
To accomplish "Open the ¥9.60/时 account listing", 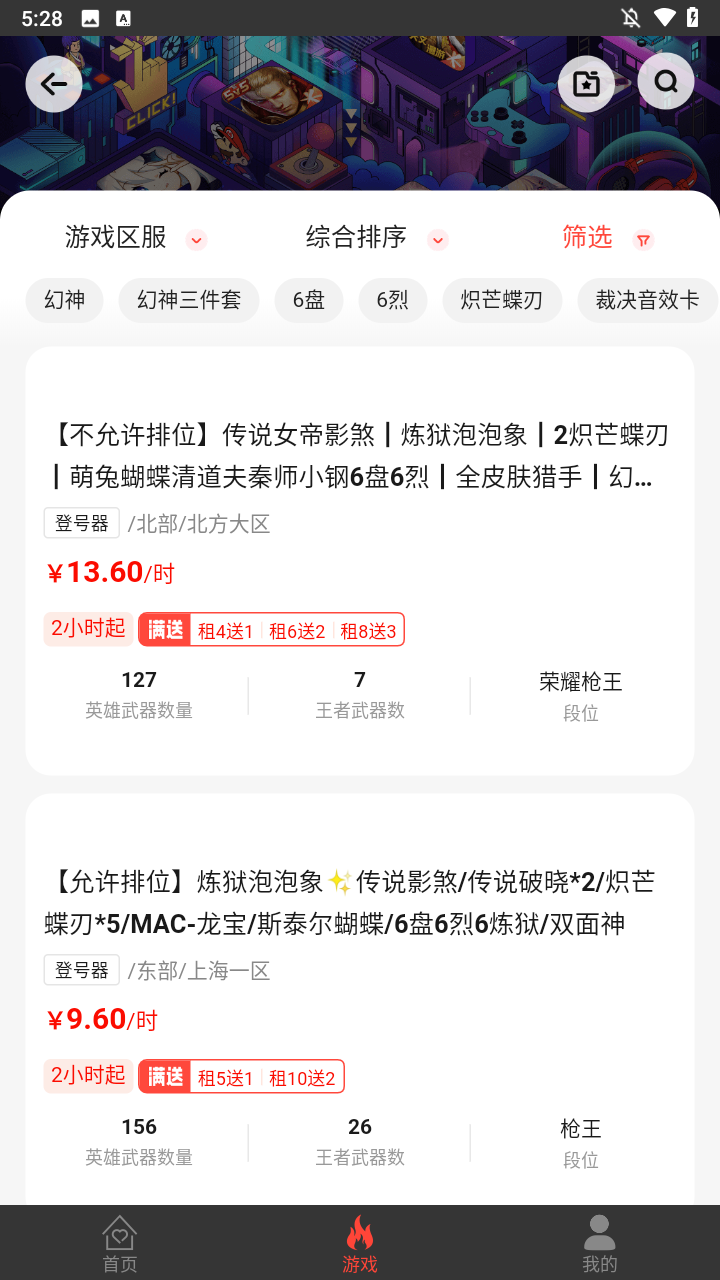I will 360,1000.
